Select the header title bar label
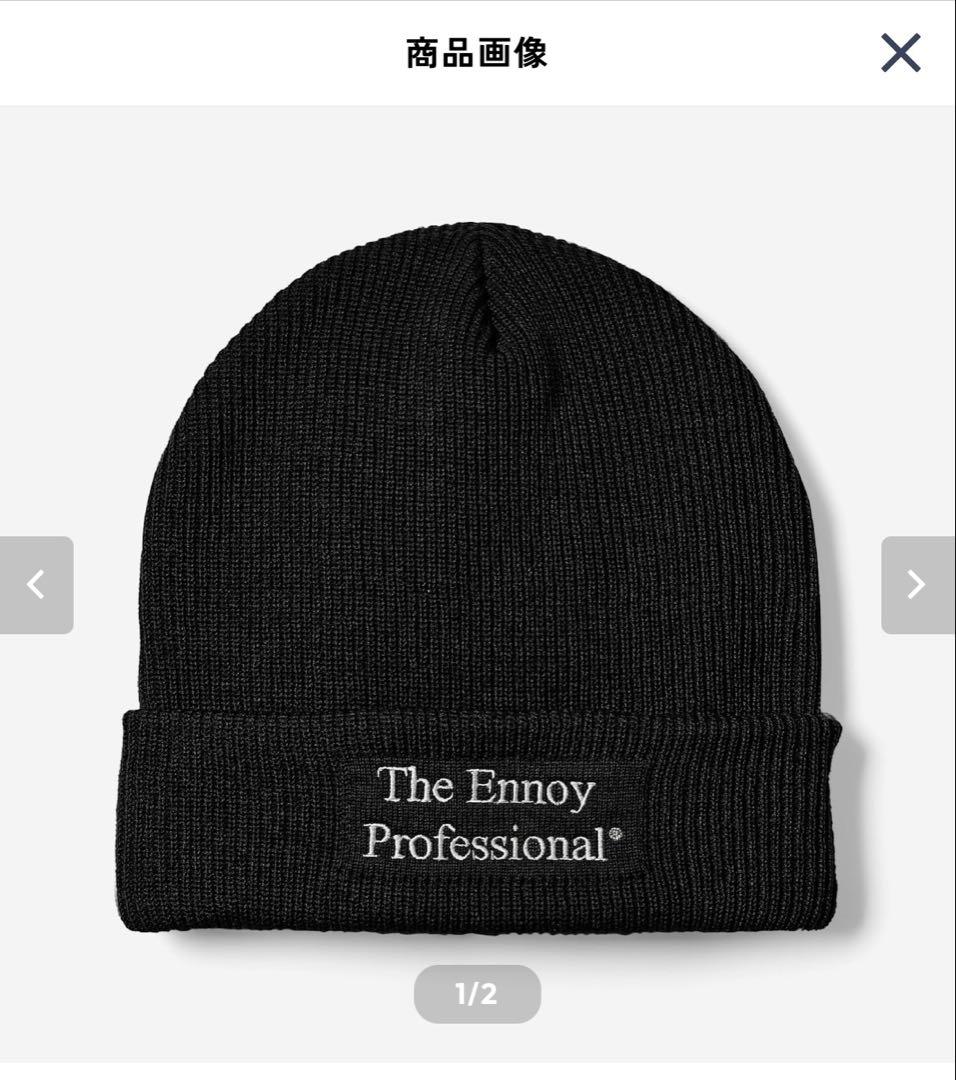This screenshot has width=956, height=1080. coord(477,52)
